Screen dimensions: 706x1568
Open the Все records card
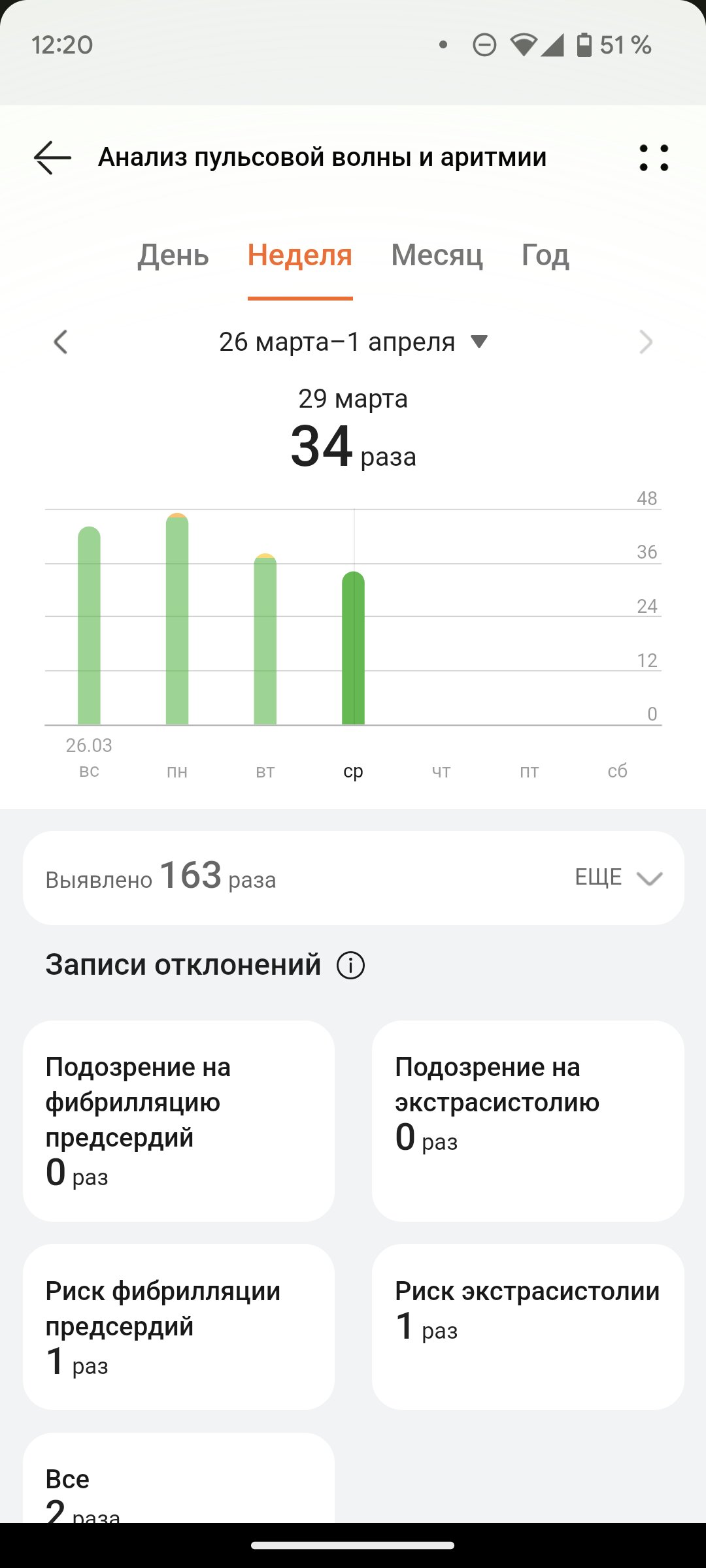178,1478
